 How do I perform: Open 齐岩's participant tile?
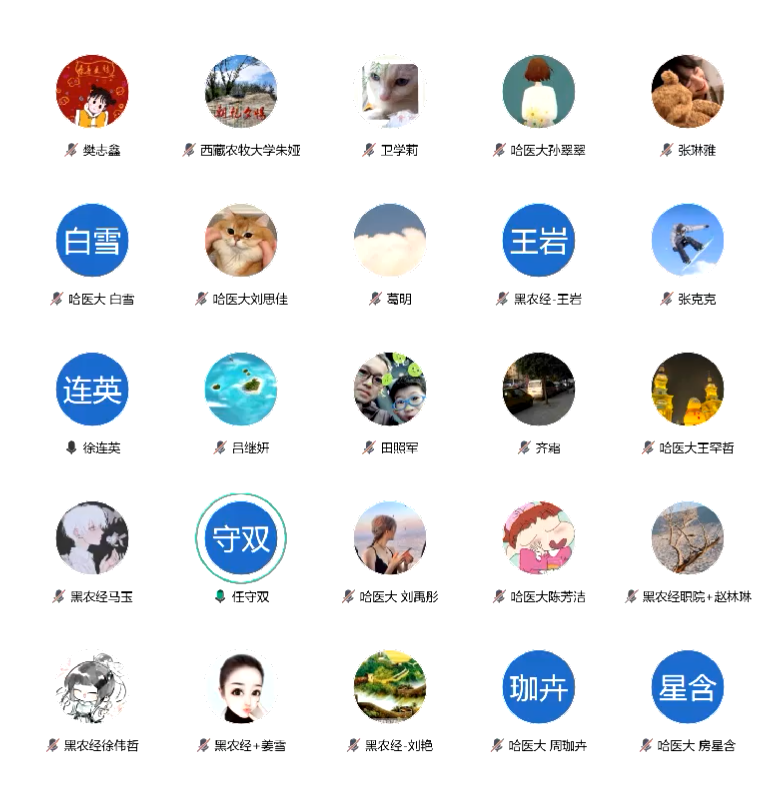[539, 389]
